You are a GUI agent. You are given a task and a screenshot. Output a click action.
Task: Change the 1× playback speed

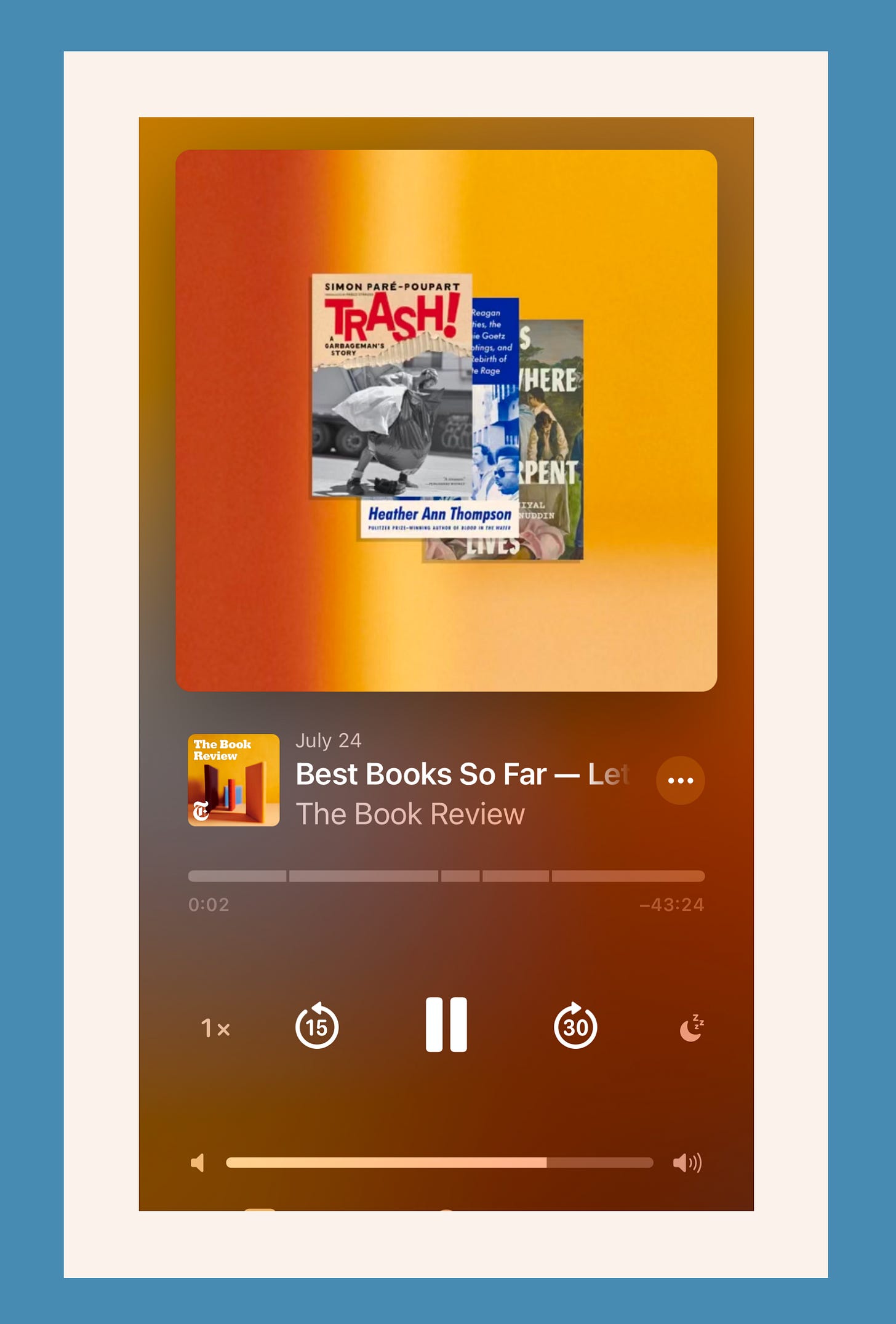(215, 1028)
